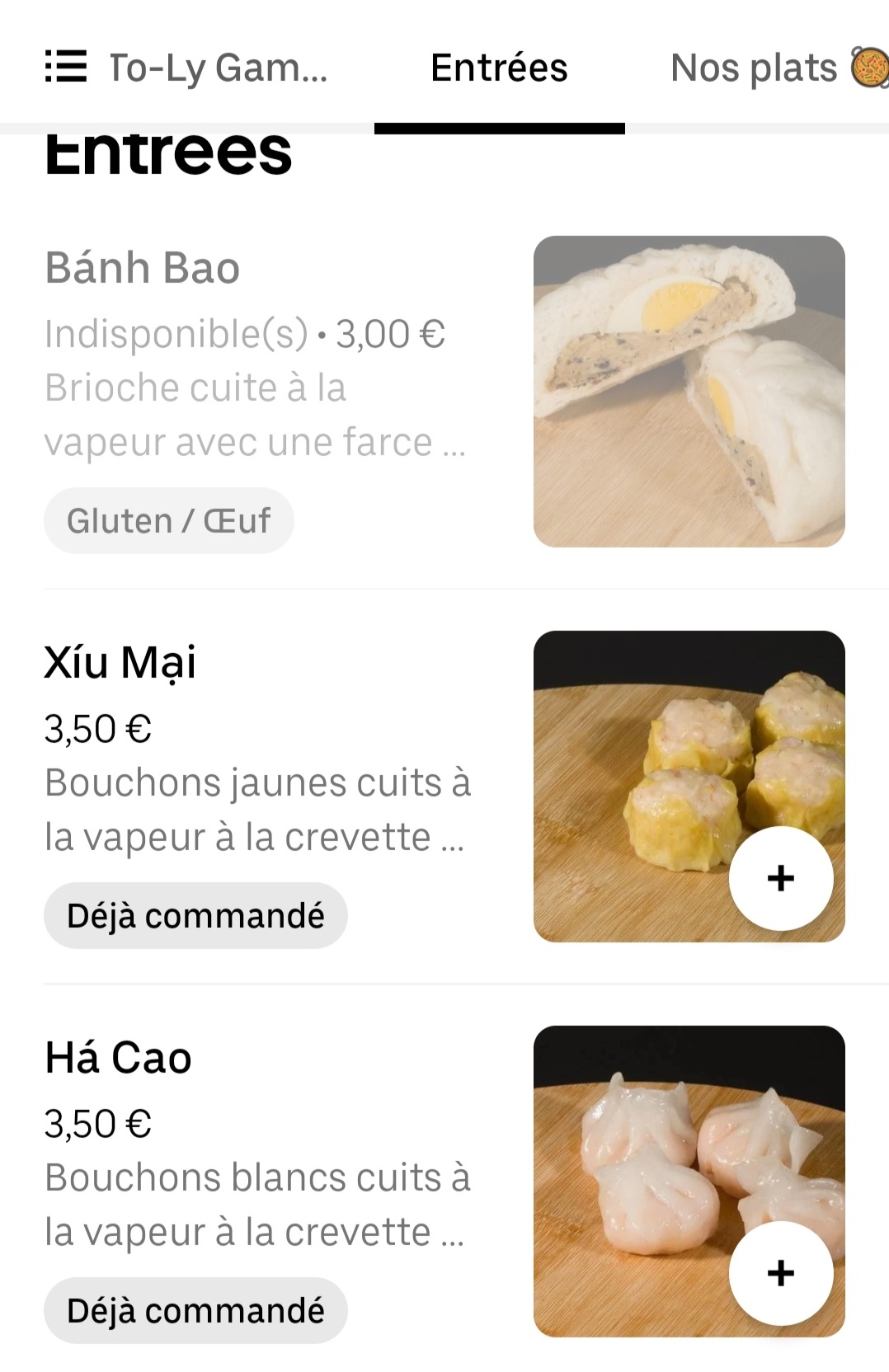
Task: Add Xíu Mại to the cart
Action: [780, 878]
